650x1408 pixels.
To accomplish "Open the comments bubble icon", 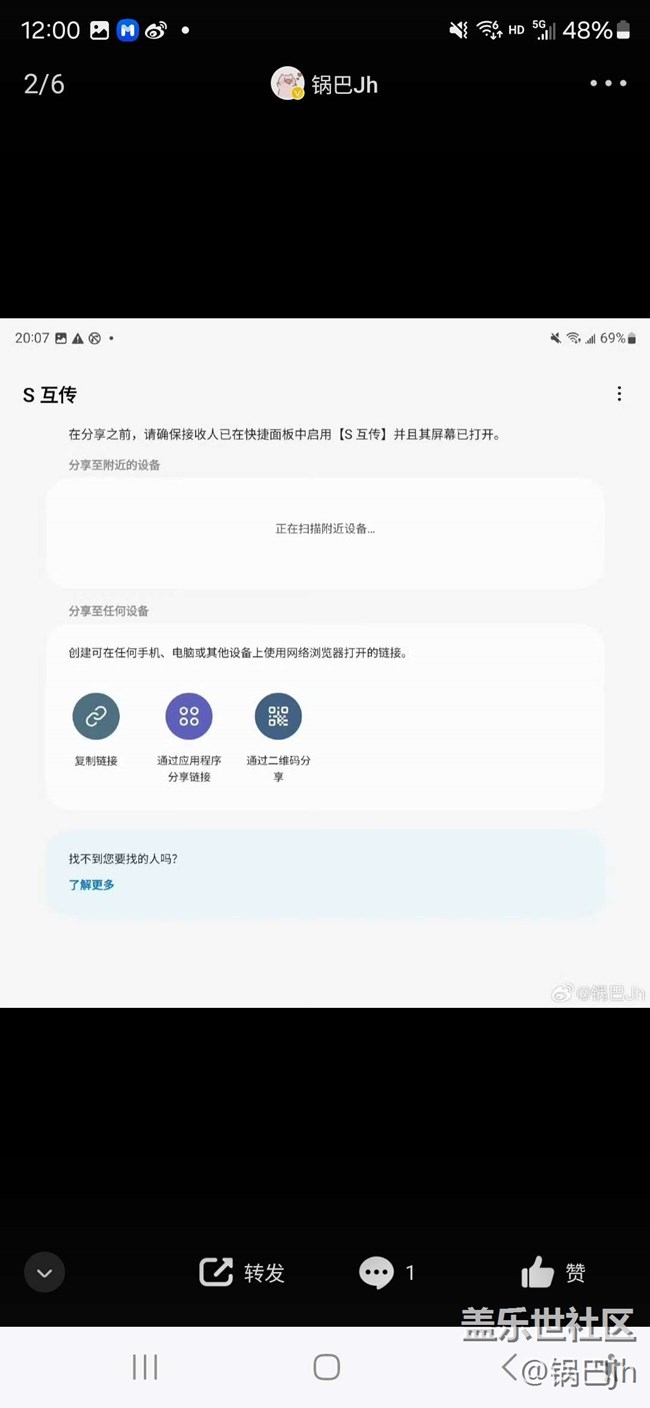I will pyautogui.click(x=376, y=1273).
